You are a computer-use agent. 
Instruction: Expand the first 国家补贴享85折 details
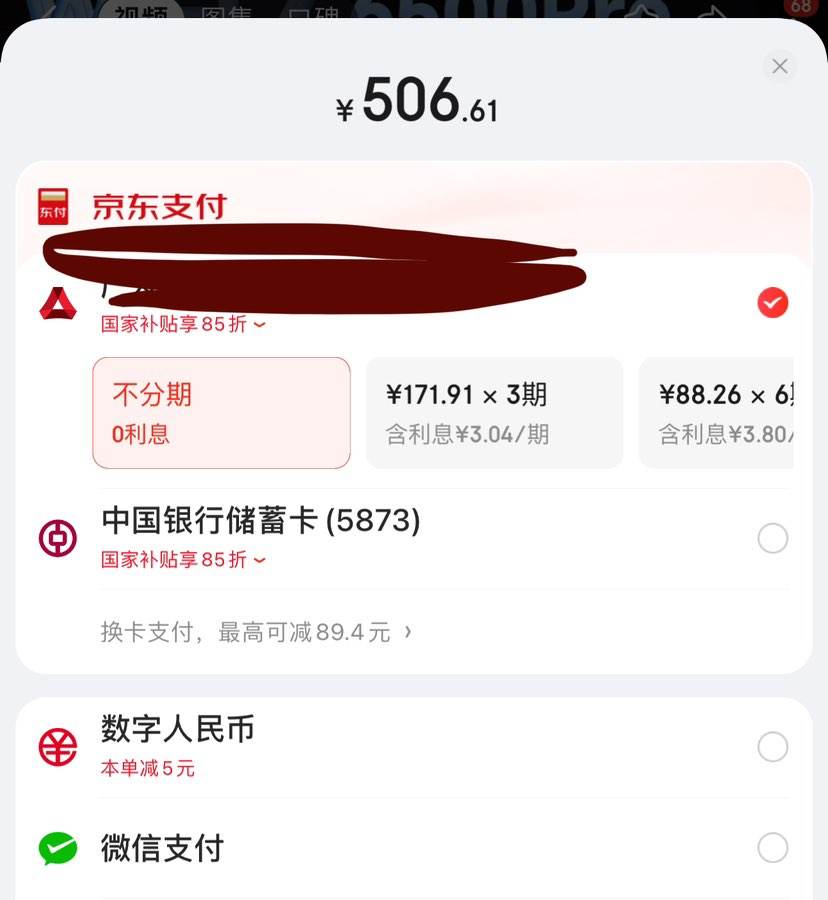184,324
